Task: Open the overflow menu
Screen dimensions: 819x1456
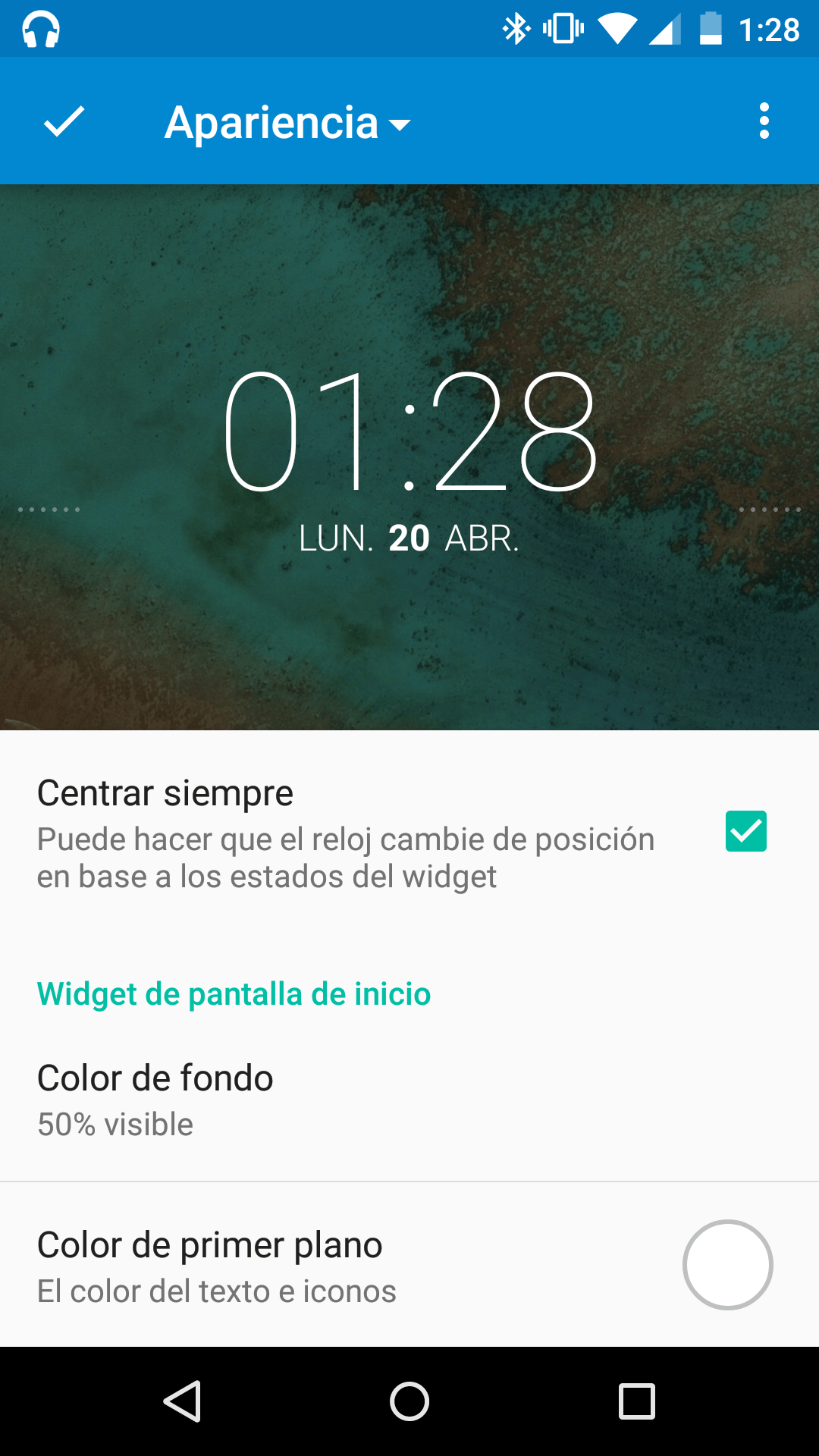Action: (764, 121)
